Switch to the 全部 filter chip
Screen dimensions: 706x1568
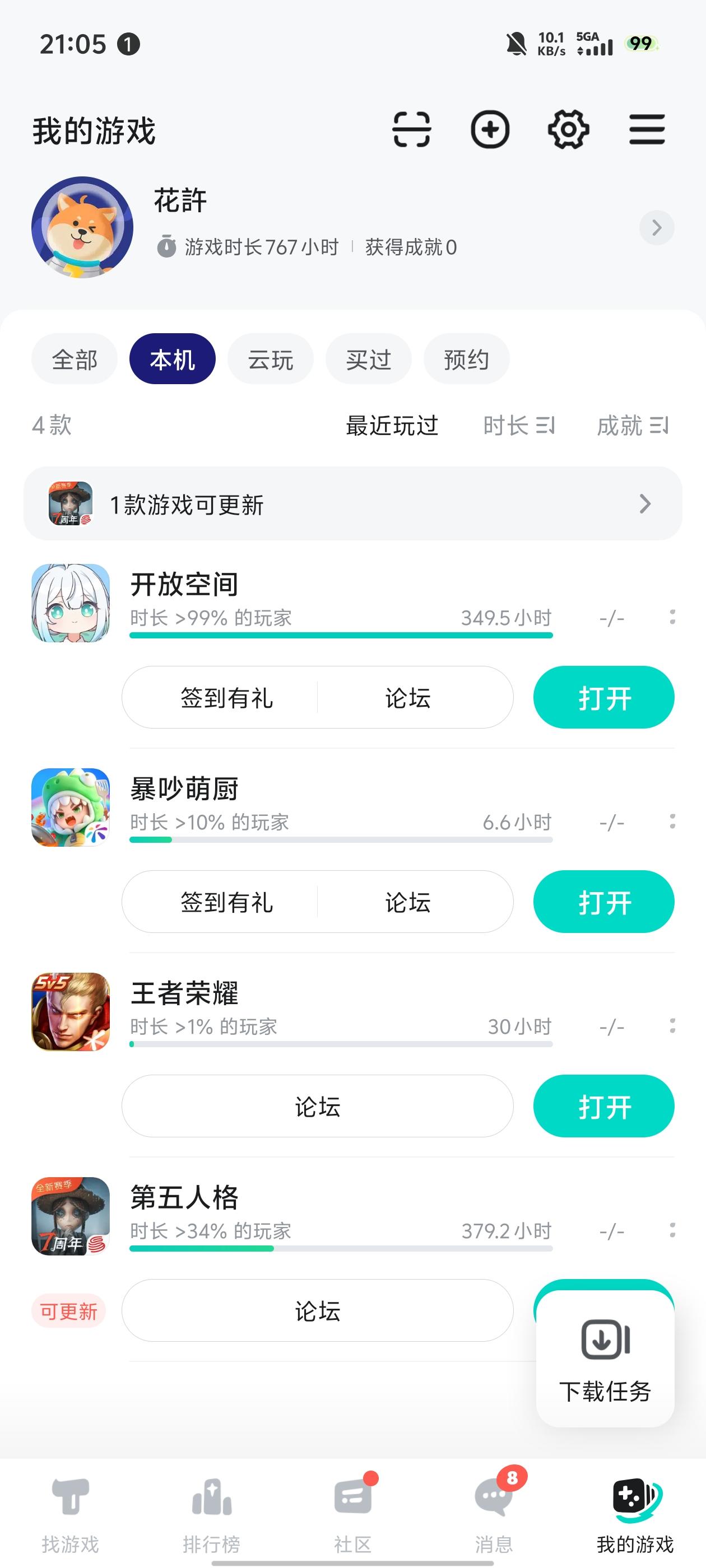click(75, 359)
